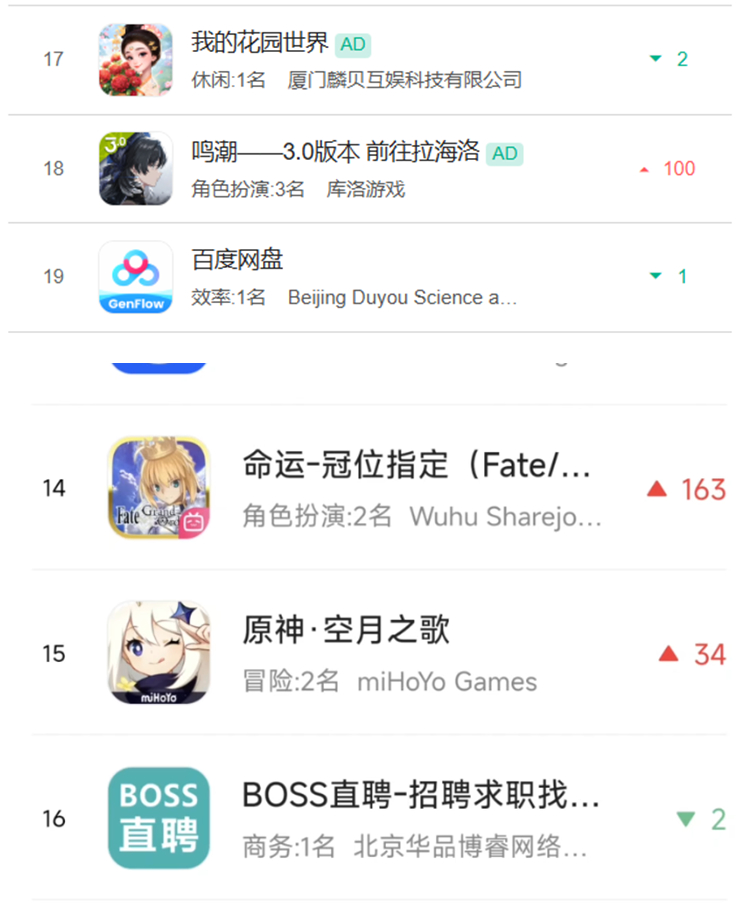Open 命运-冠位指定 (Fate) details

click(416, 466)
